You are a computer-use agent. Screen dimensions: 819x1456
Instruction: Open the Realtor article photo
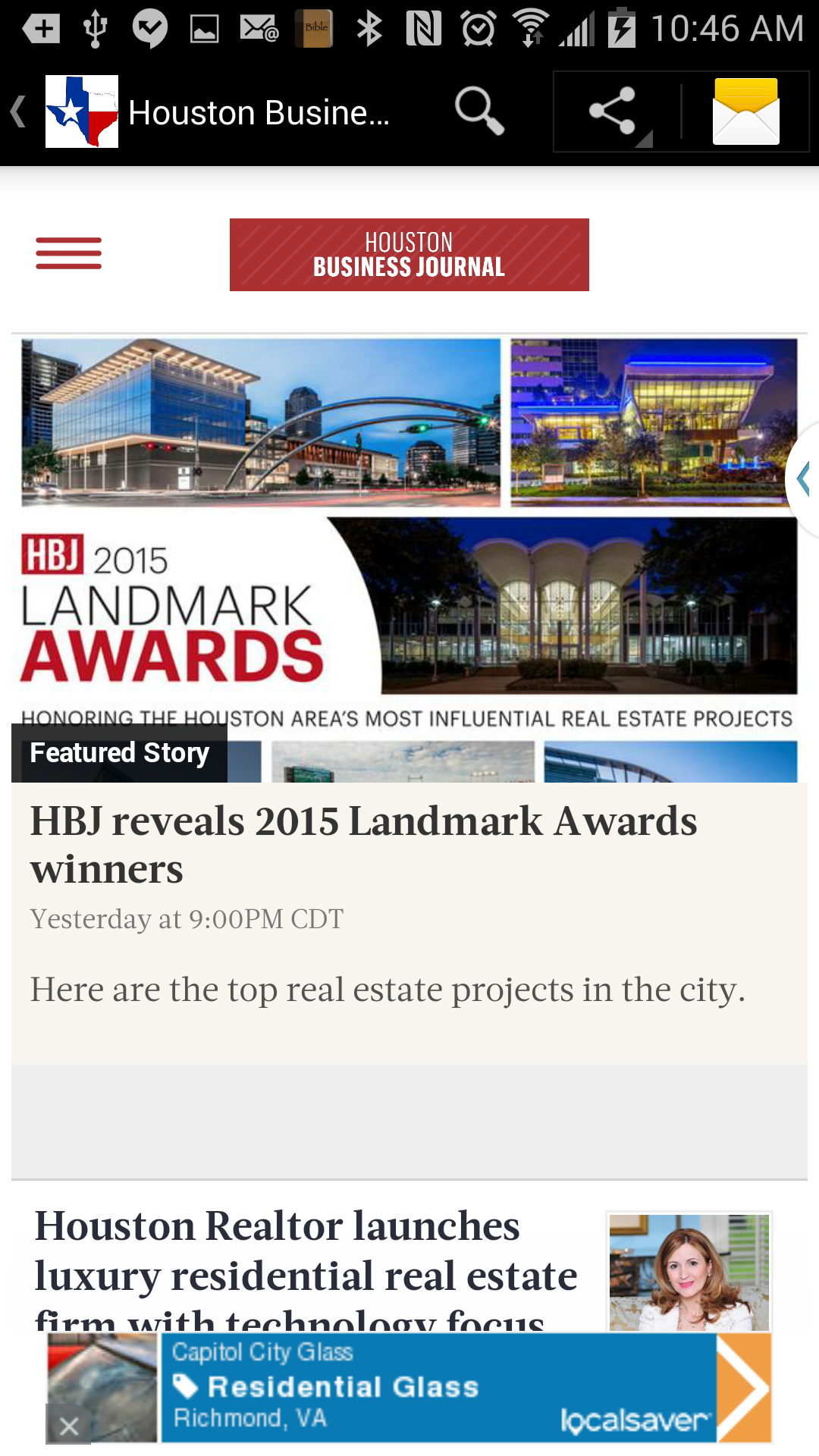click(689, 1271)
